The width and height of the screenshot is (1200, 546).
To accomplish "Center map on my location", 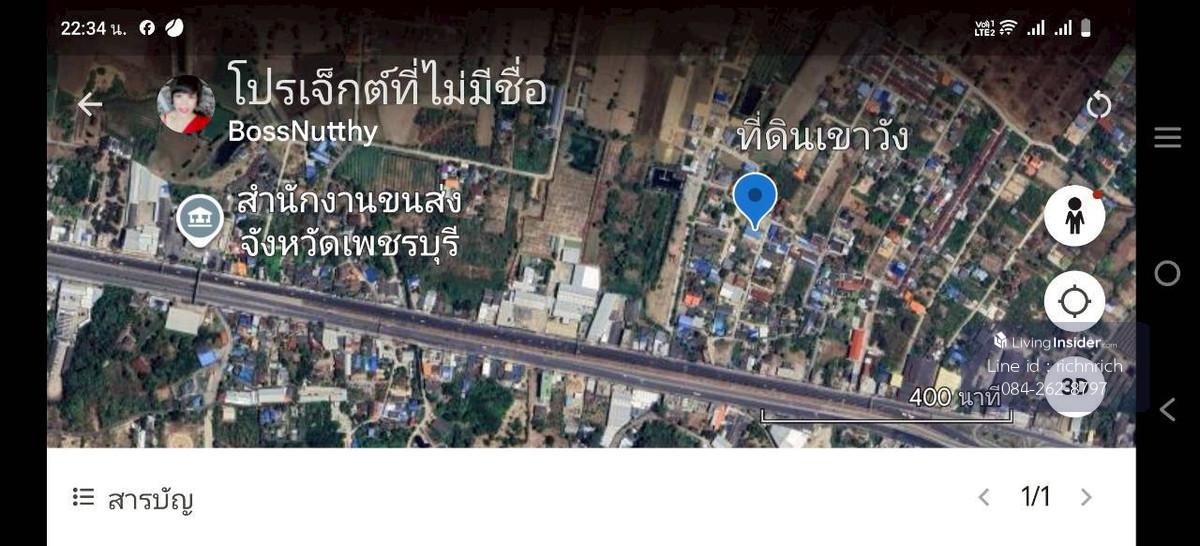I will 1074,301.
